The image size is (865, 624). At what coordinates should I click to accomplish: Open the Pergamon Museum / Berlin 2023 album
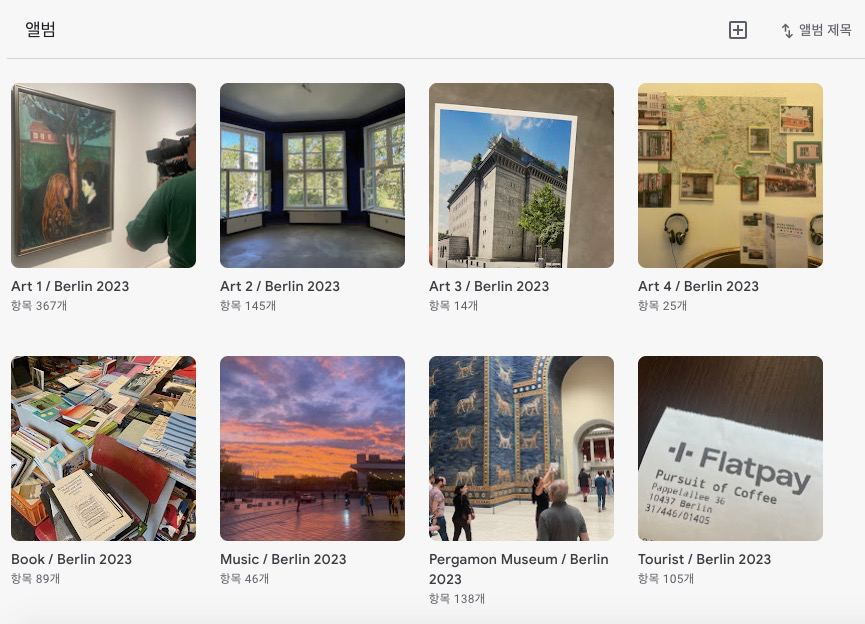click(x=521, y=448)
